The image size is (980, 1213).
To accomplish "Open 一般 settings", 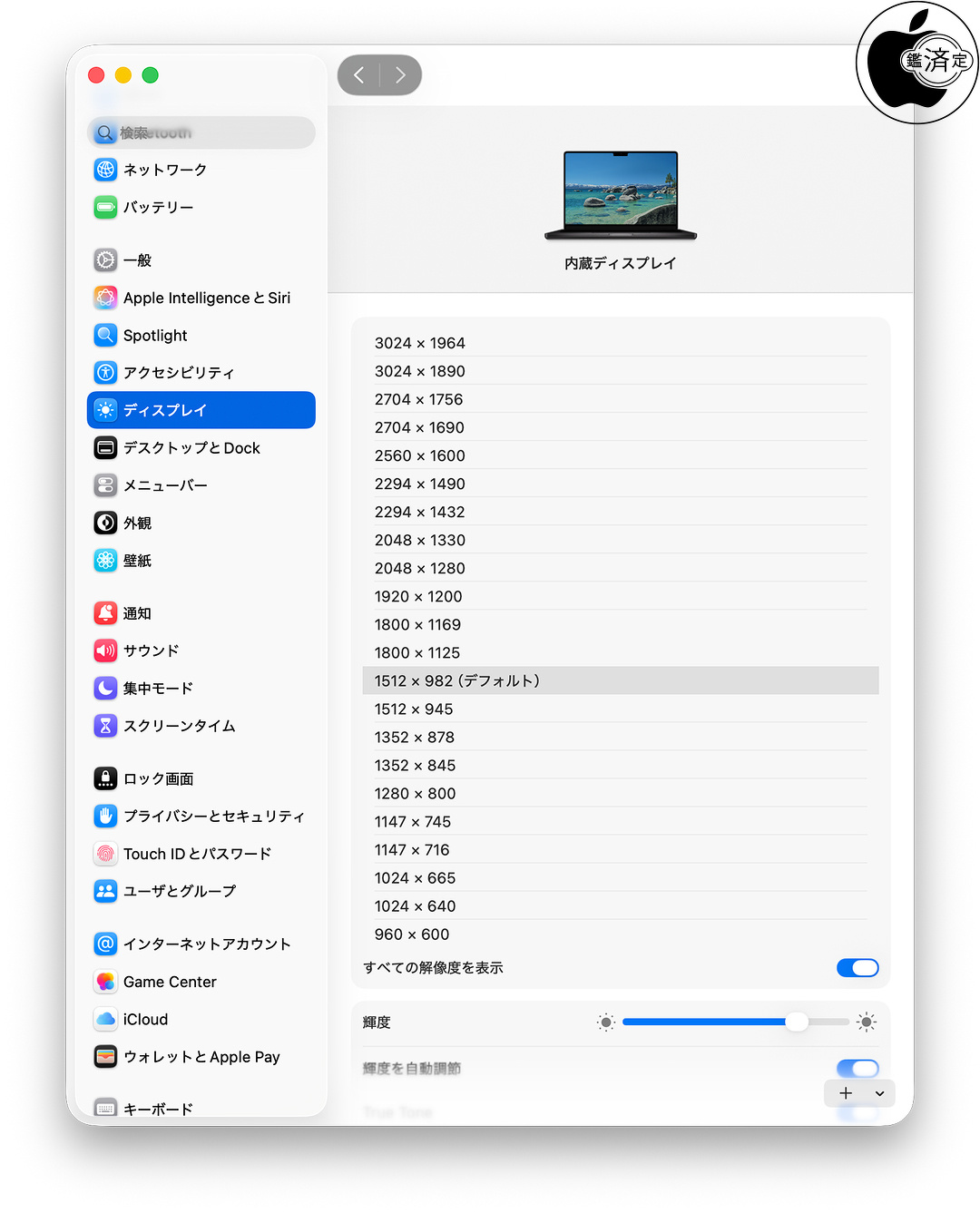I will pyautogui.click(x=137, y=260).
